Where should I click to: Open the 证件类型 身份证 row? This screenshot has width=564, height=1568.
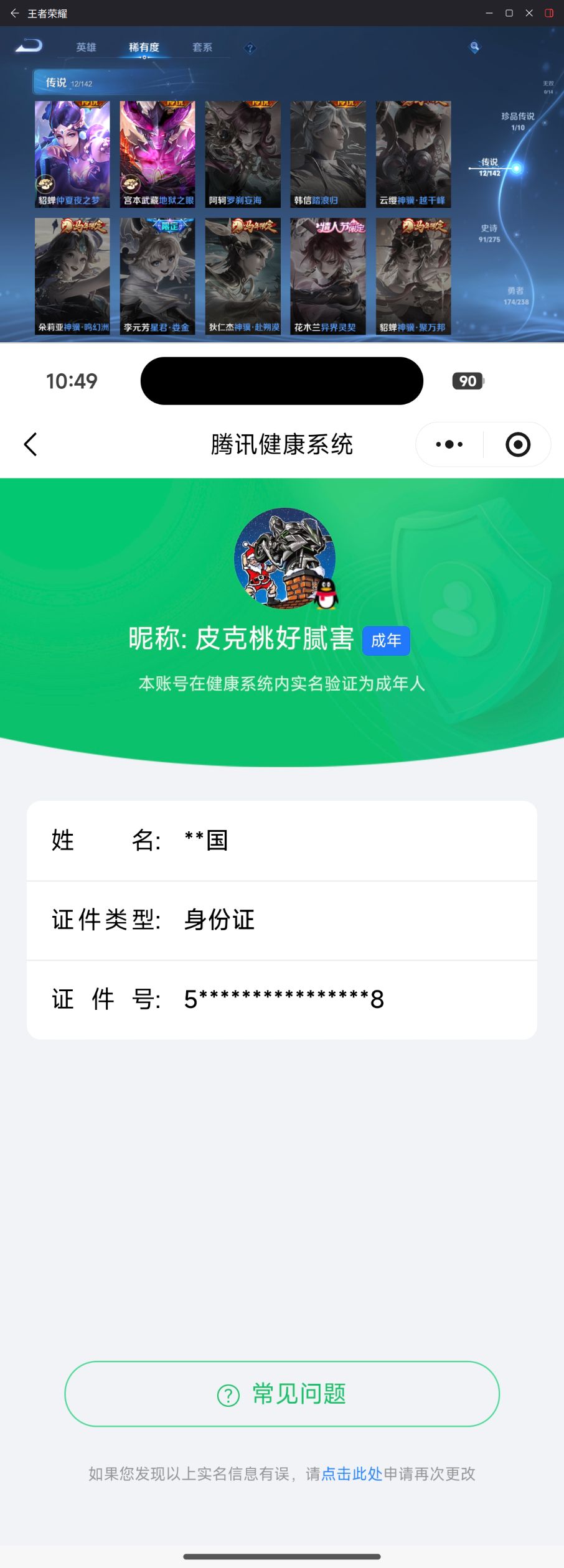281,920
